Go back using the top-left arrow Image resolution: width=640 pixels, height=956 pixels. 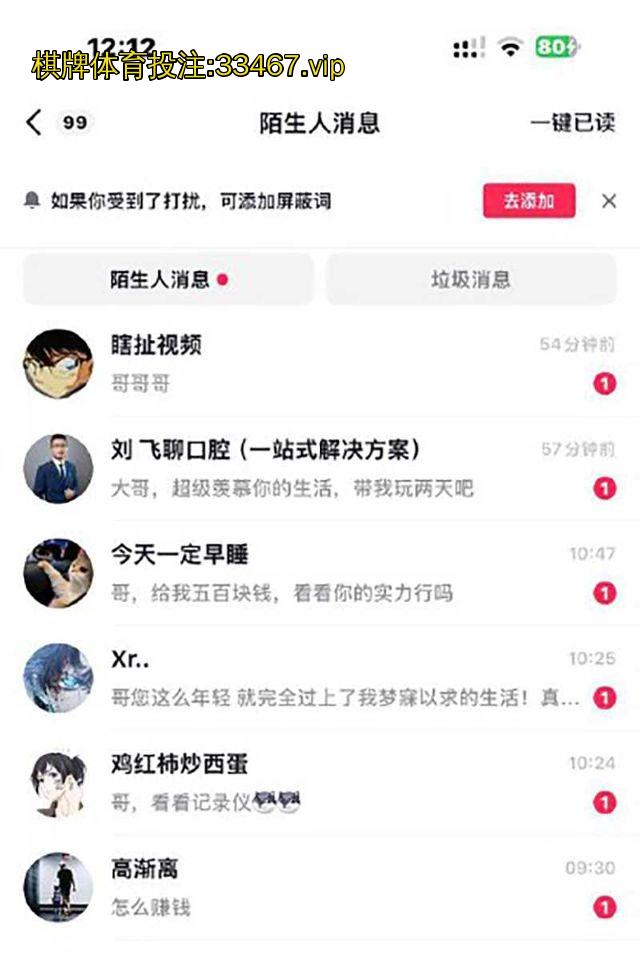tap(34, 123)
